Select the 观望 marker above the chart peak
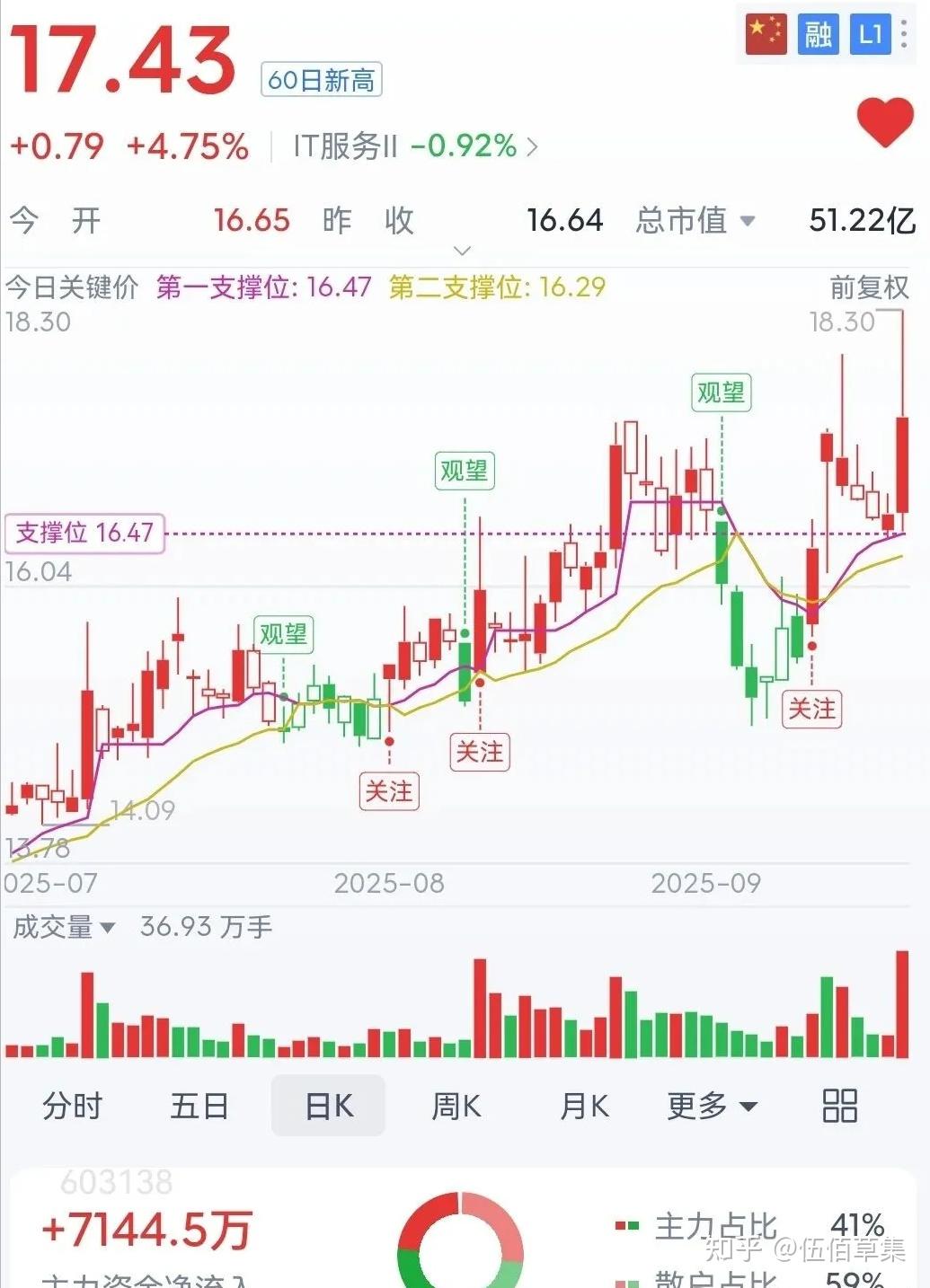 [x=722, y=393]
